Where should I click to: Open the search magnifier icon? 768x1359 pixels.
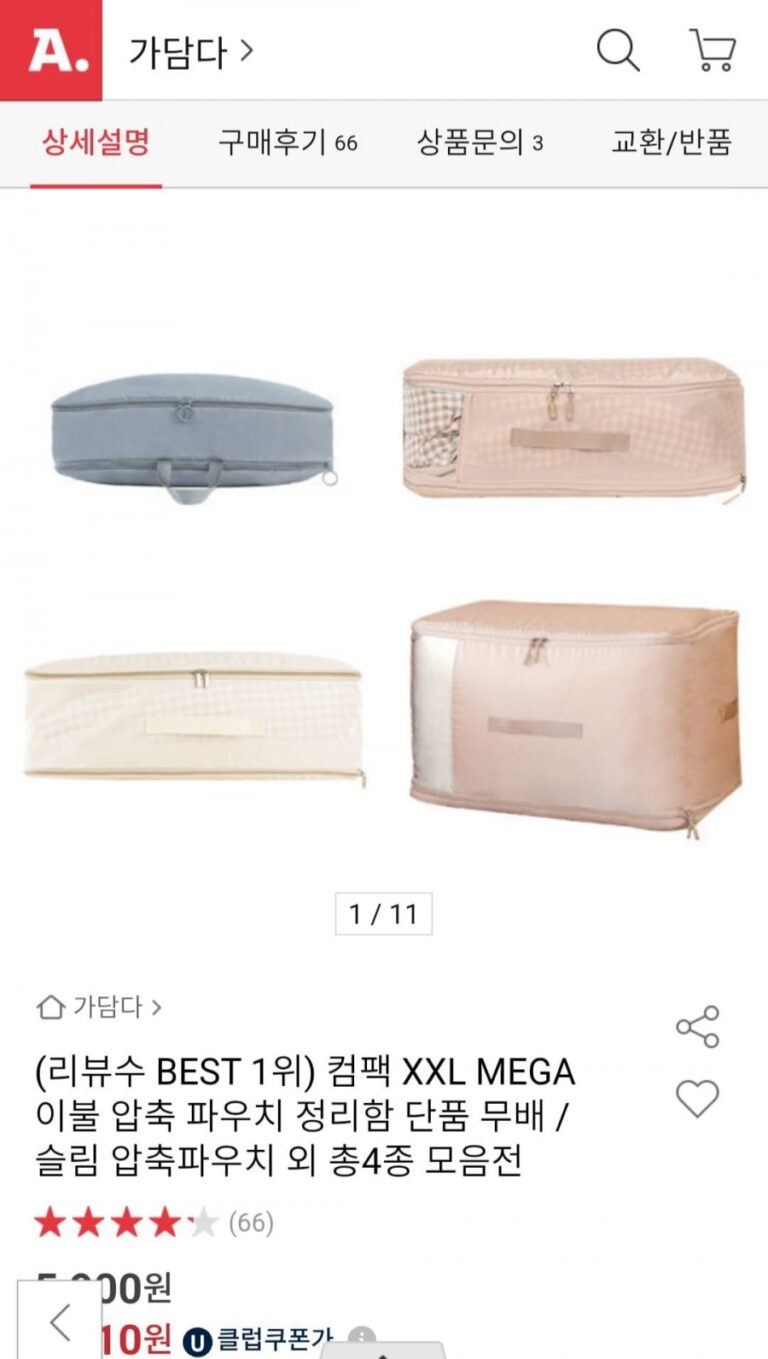point(617,50)
